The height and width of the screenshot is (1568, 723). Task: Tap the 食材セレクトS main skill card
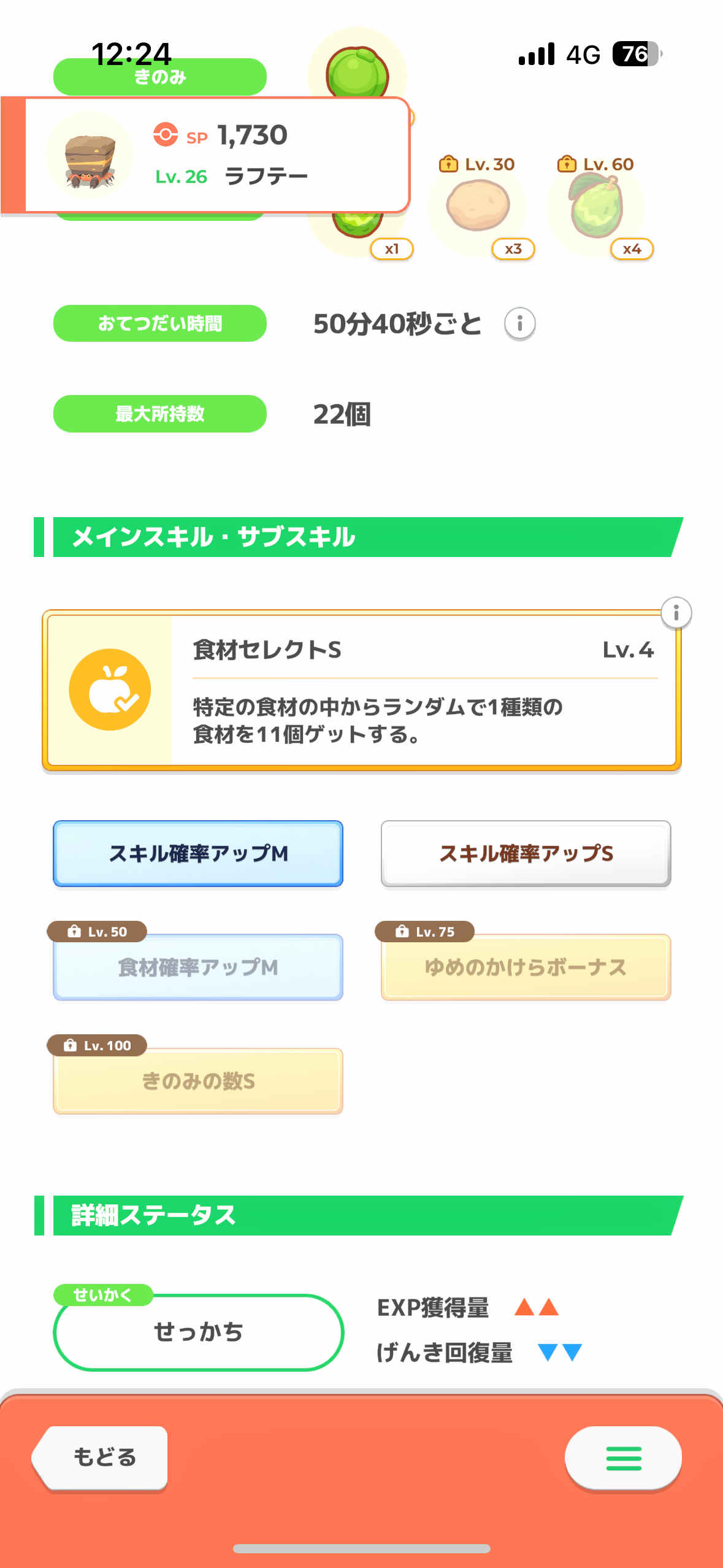point(362,690)
